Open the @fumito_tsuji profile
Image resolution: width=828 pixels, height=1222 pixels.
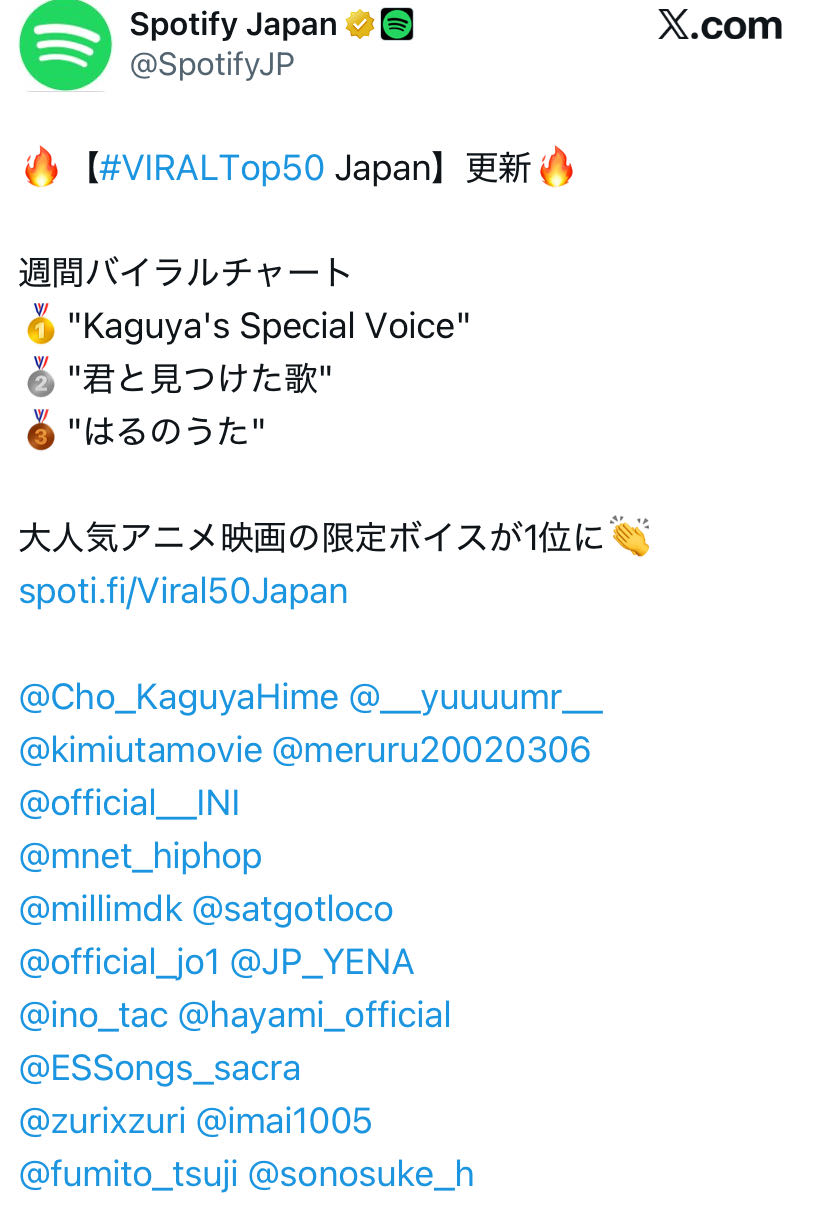[128, 1174]
